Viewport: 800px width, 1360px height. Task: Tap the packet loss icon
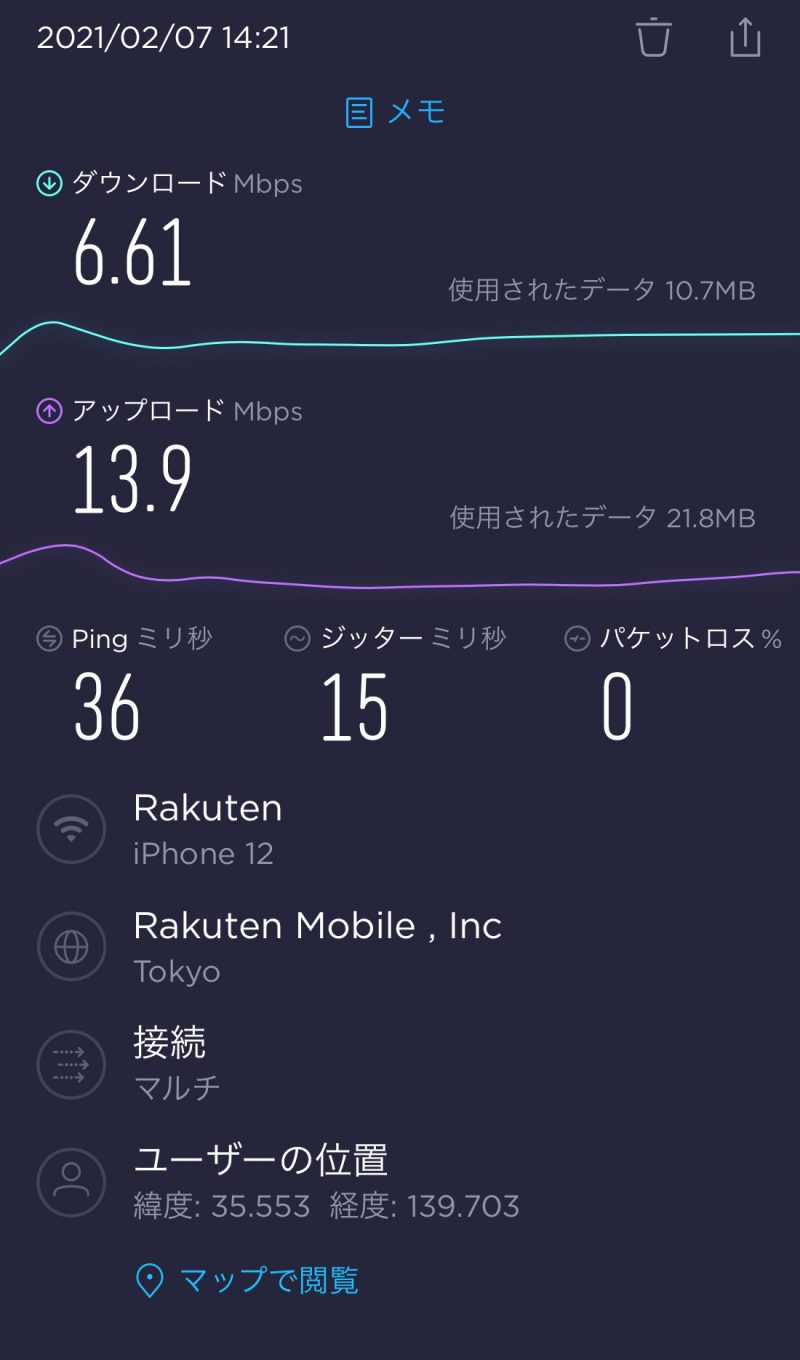(576, 637)
